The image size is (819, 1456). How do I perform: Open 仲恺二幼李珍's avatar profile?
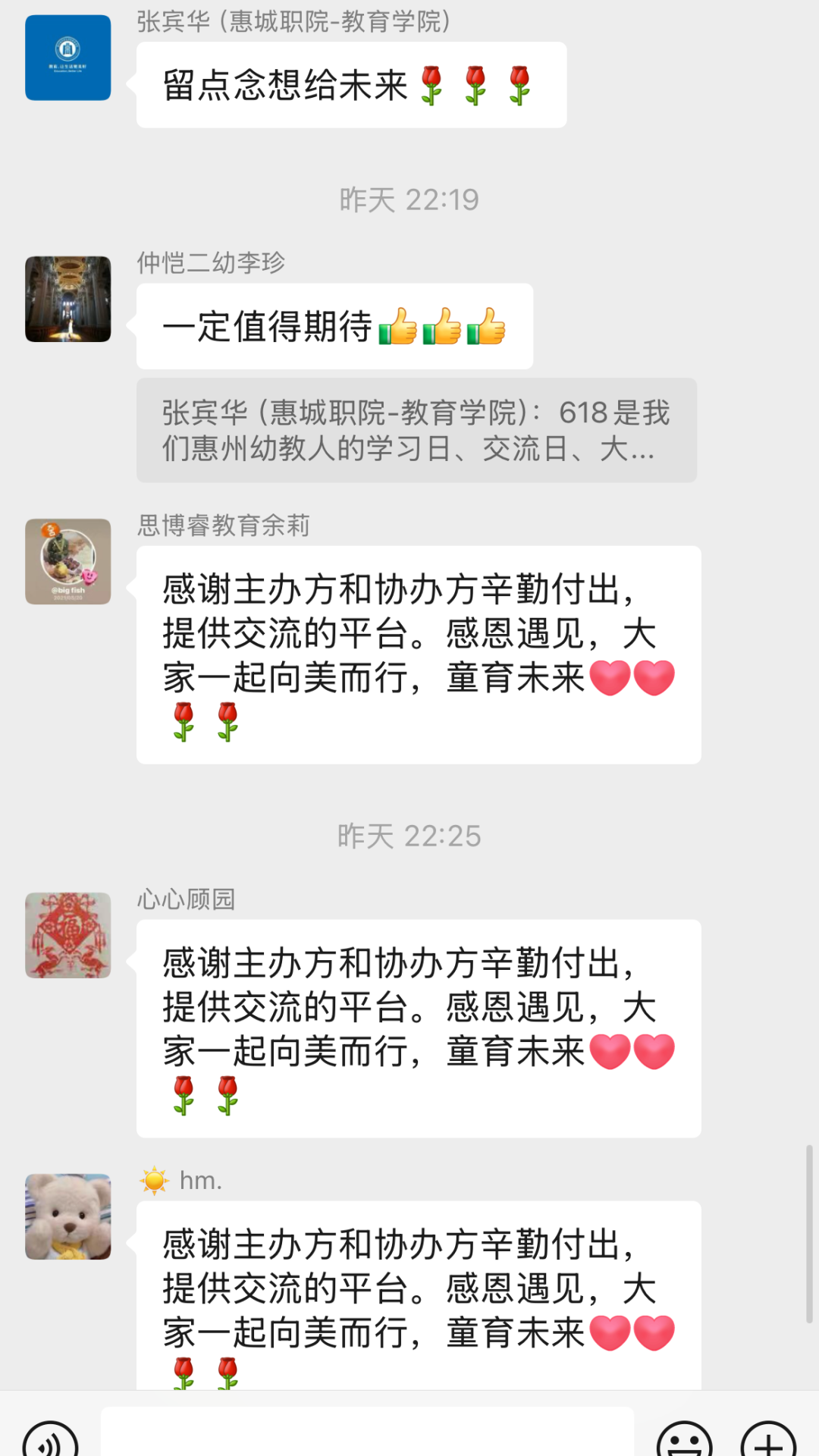pos(68,299)
